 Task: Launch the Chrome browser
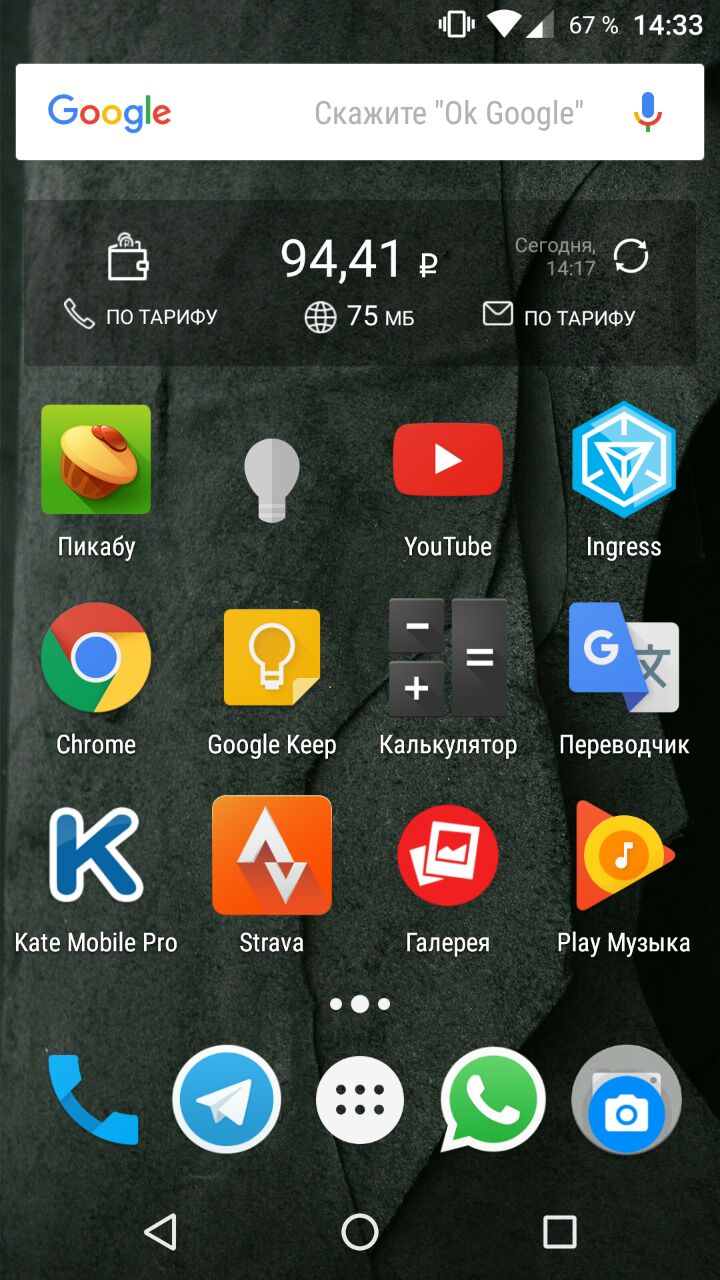tap(96, 658)
